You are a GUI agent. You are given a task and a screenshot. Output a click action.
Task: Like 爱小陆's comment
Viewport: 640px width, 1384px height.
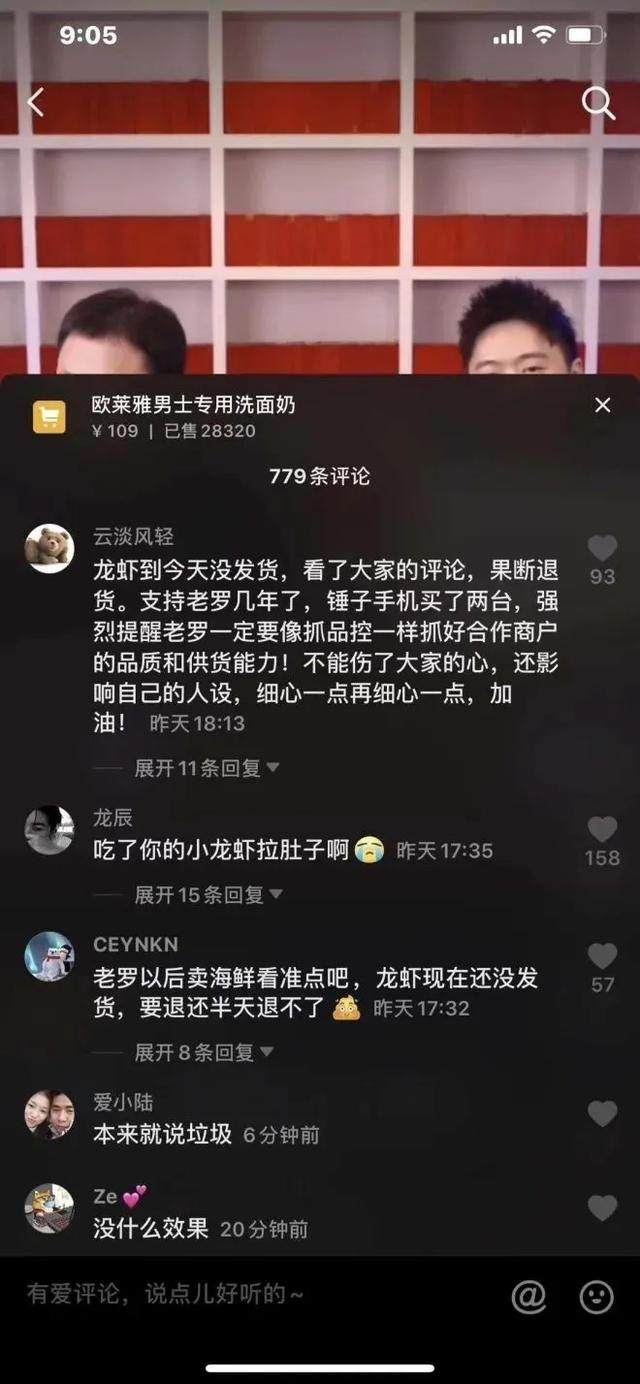click(602, 1114)
